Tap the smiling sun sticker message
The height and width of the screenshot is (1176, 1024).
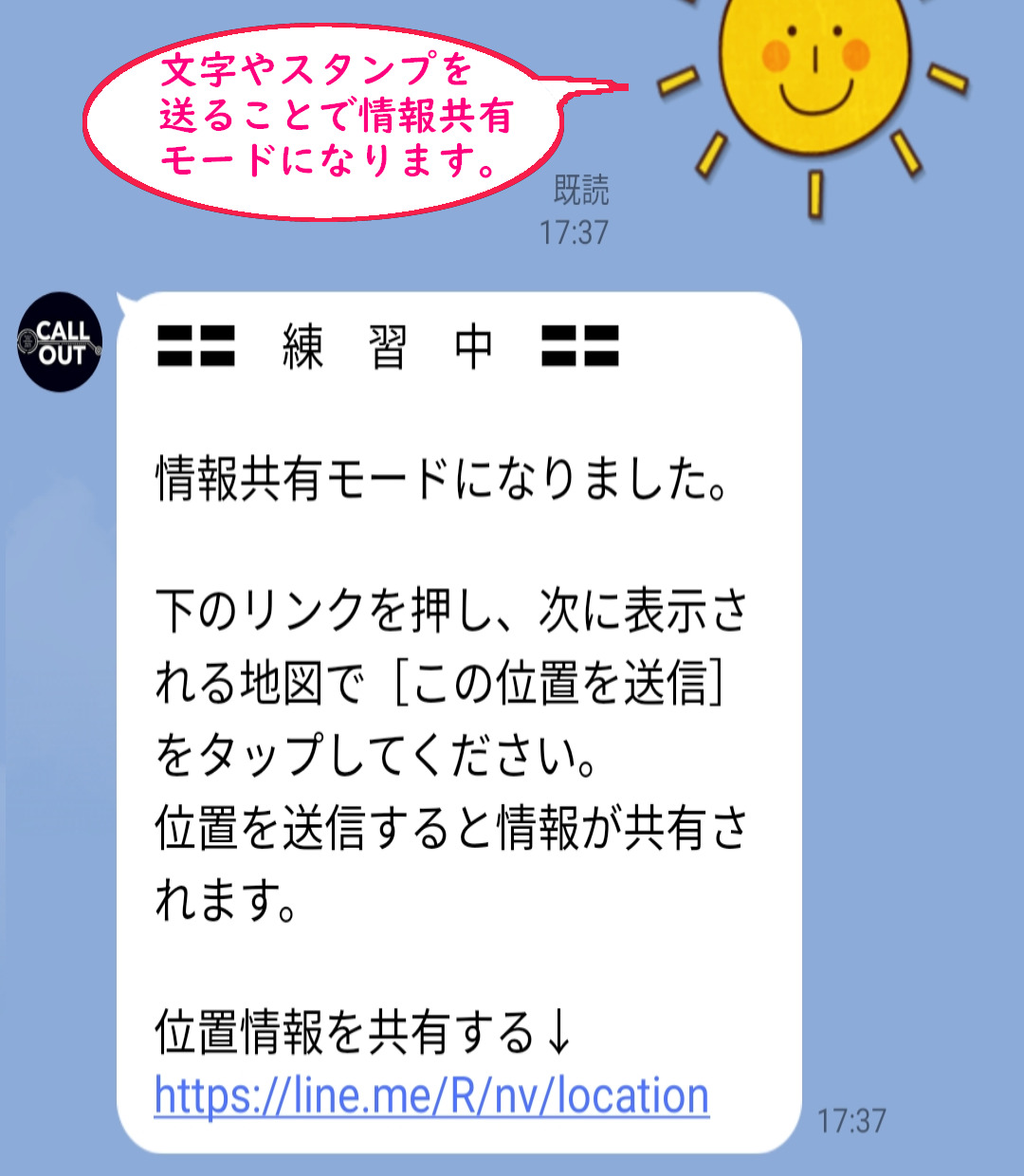coord(815,85)
